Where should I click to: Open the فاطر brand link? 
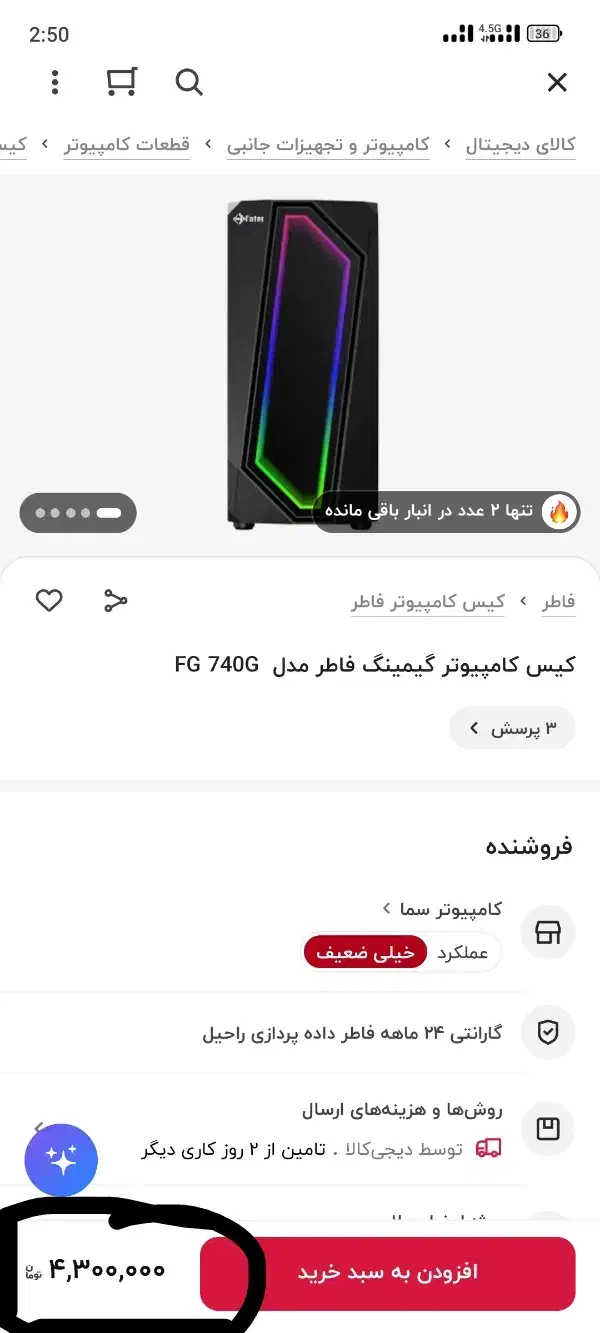(558, 602)
